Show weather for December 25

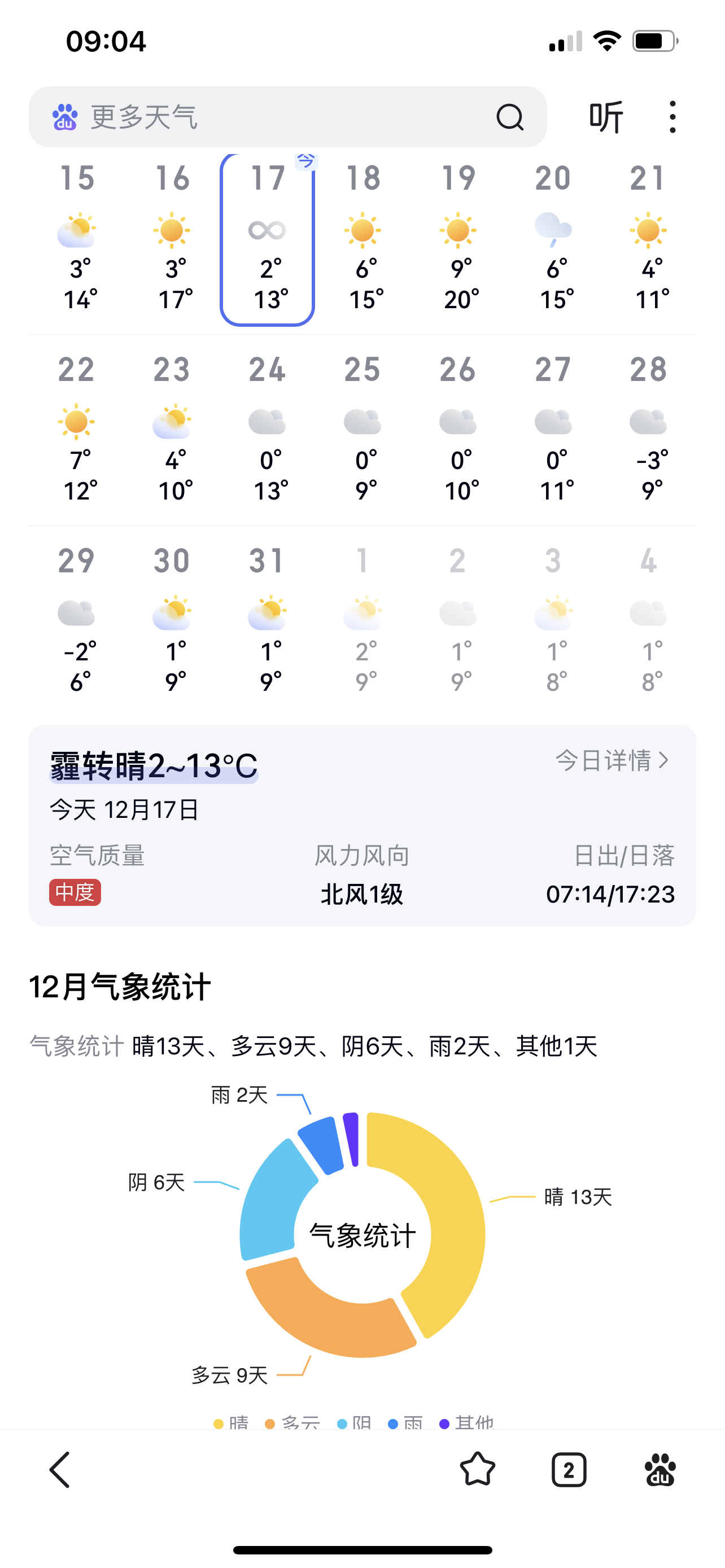click(x=364, y=428)
